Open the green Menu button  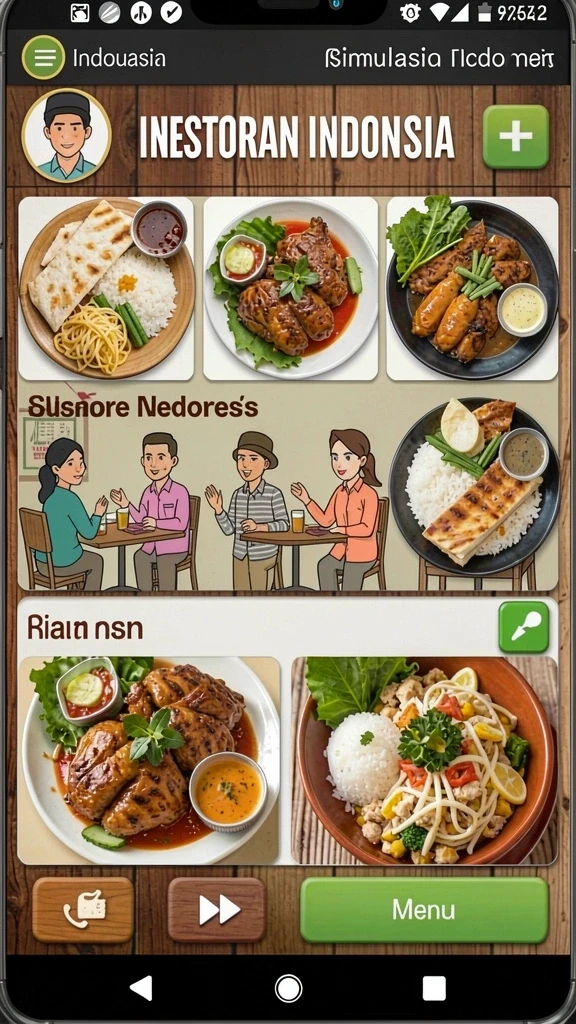(x=424, y=910)
